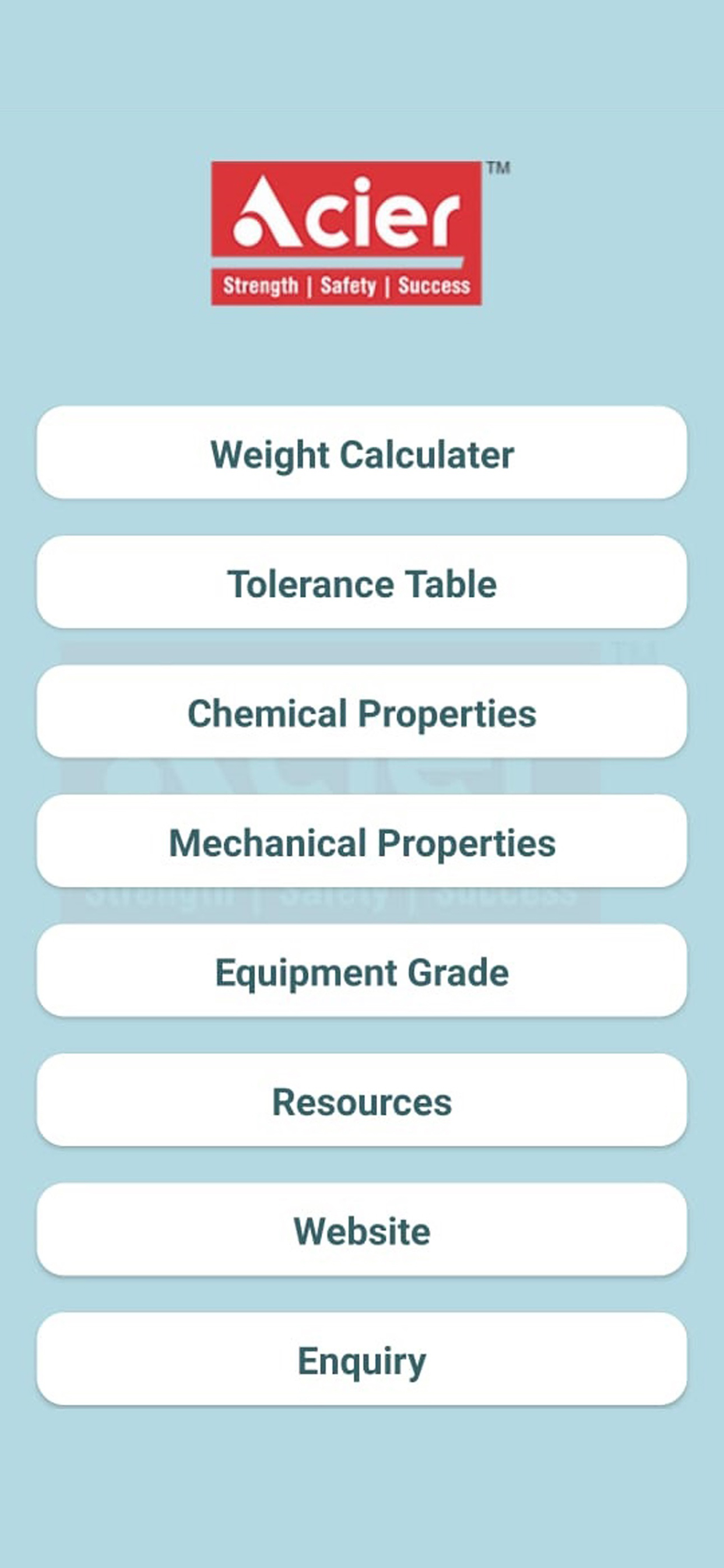The image size is (724, 1568).
Task: Open the Weight Calculater button
Action: tap(361, 453)
